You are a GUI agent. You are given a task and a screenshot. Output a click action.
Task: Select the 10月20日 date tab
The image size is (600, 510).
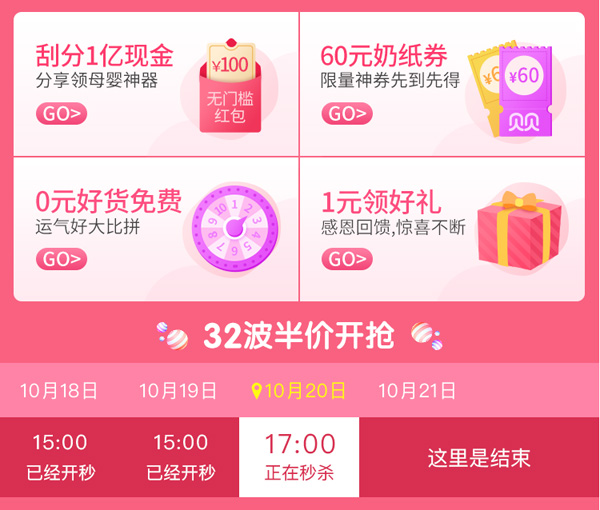click(x=298, y=391)
